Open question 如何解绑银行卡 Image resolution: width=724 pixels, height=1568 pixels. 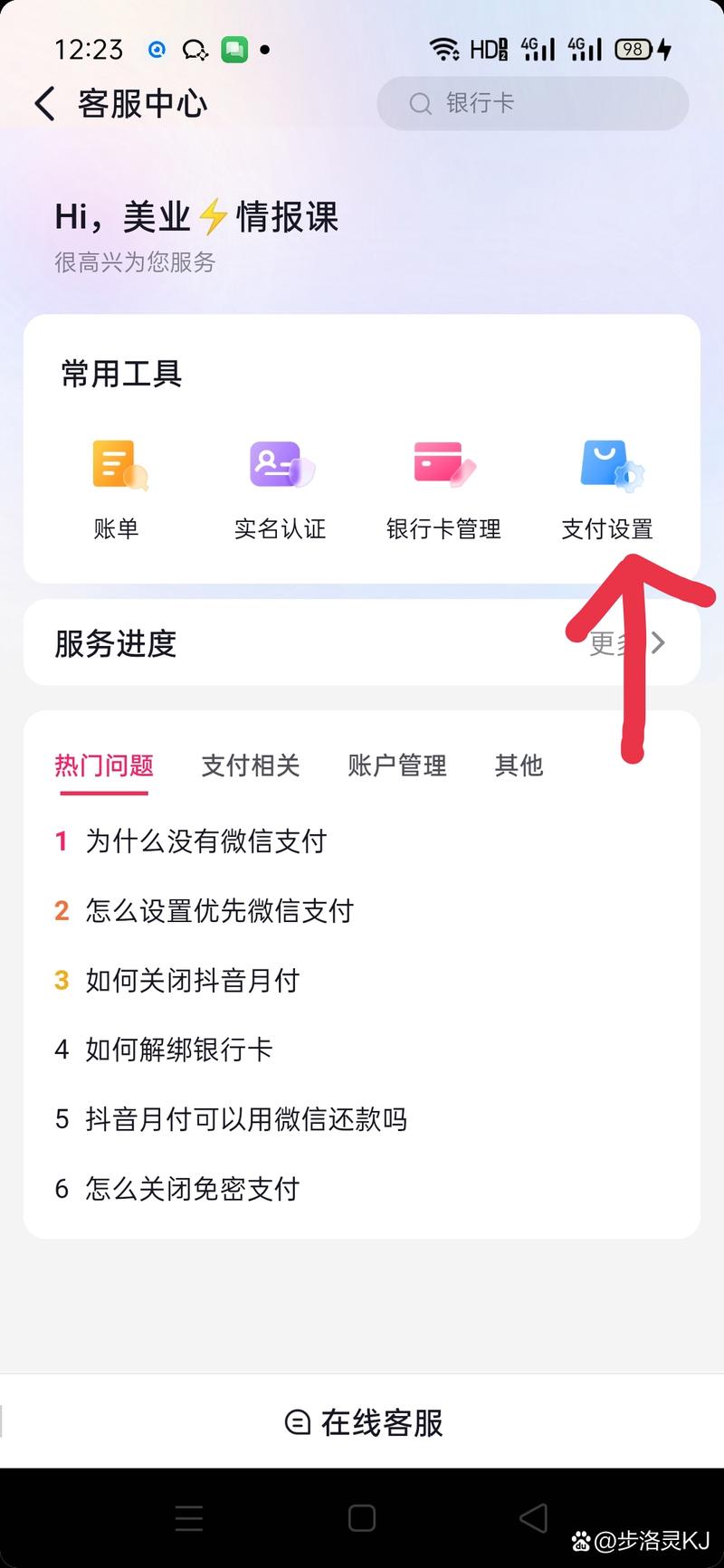pos(178,1050)
